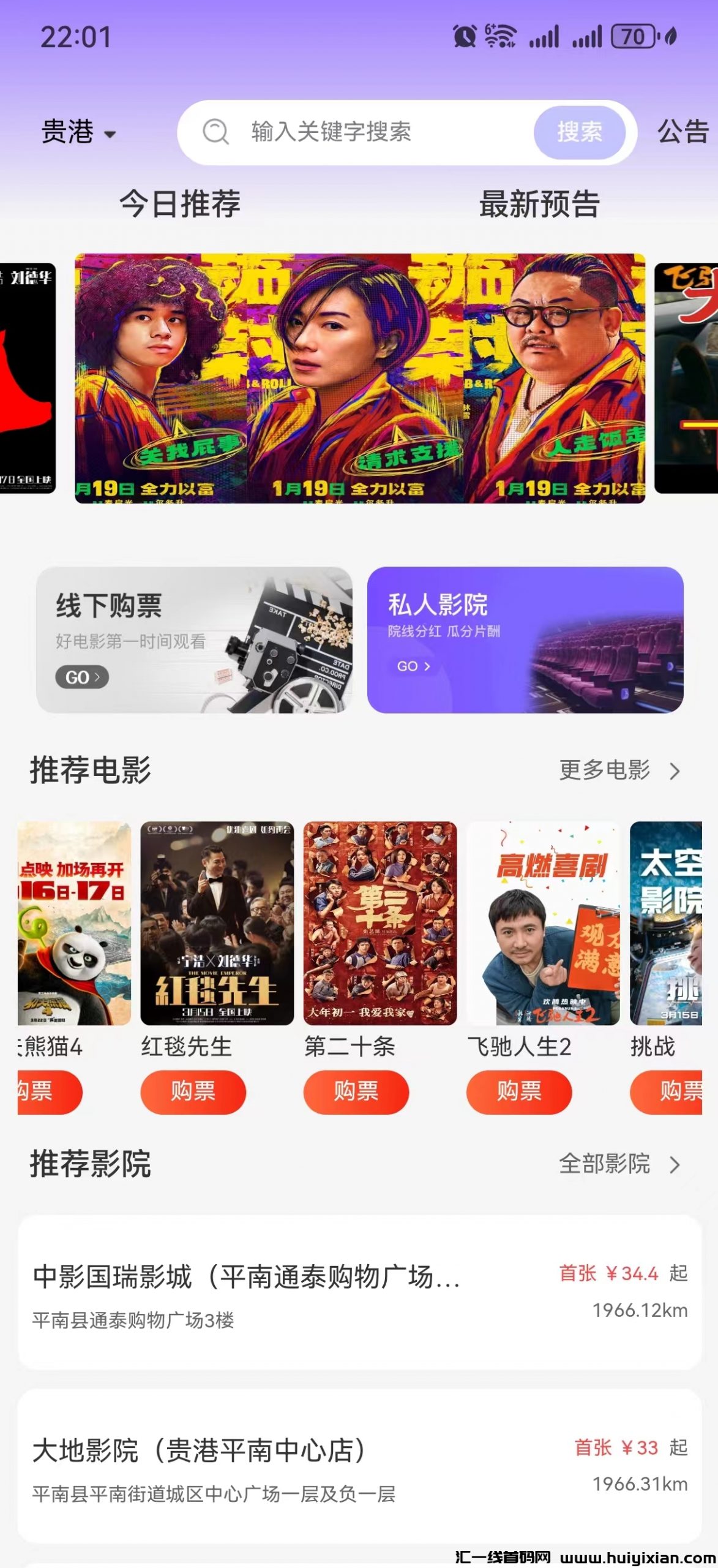
Task: View 更多电影 list
Action: click(x=619, y=771)
